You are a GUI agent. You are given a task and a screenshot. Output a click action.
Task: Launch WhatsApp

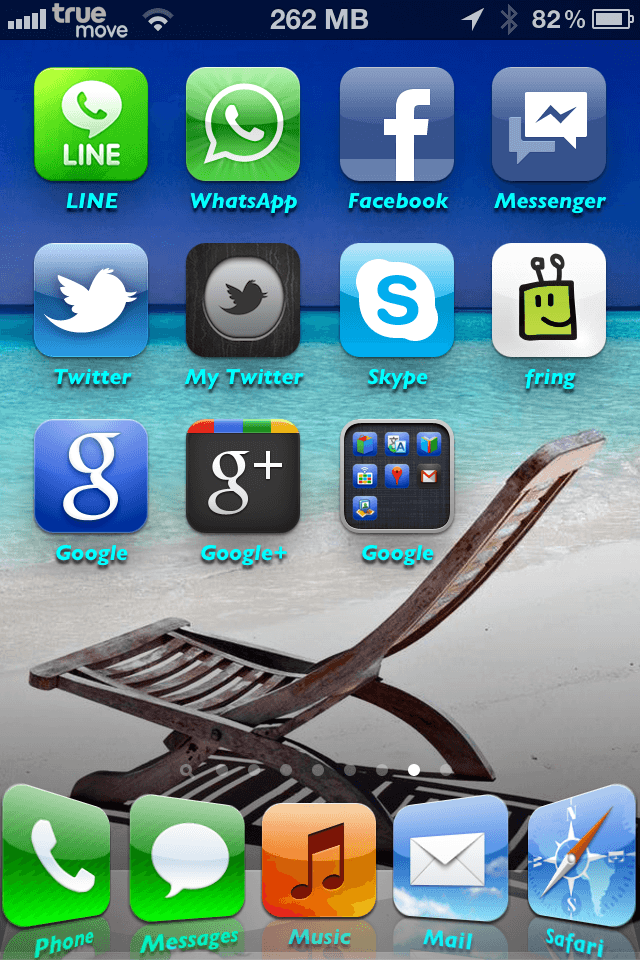click(x=243, y=124)
